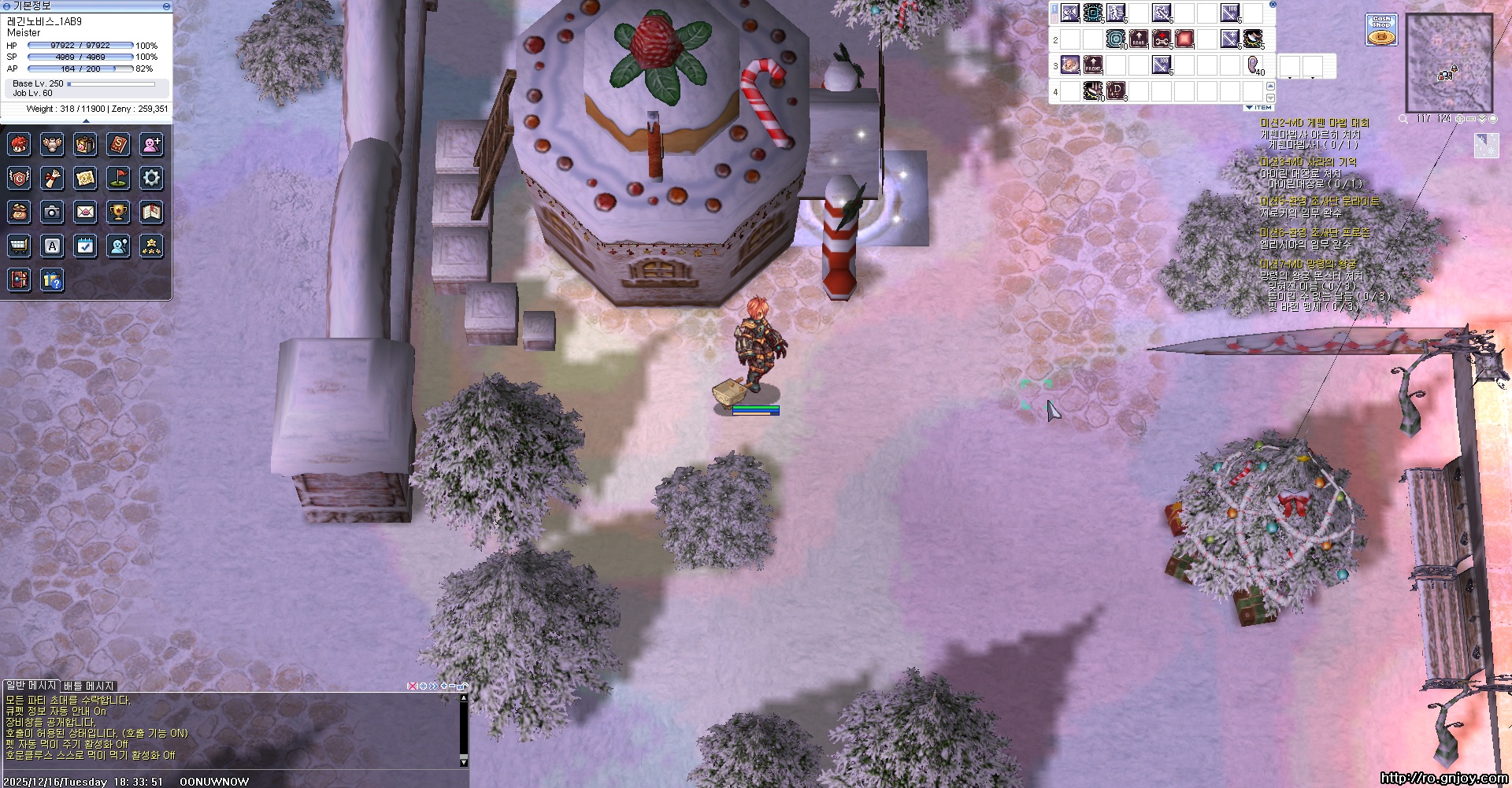1512x788 pixels.
Task: Open the world map scroll icon
Action: point(85,178)
